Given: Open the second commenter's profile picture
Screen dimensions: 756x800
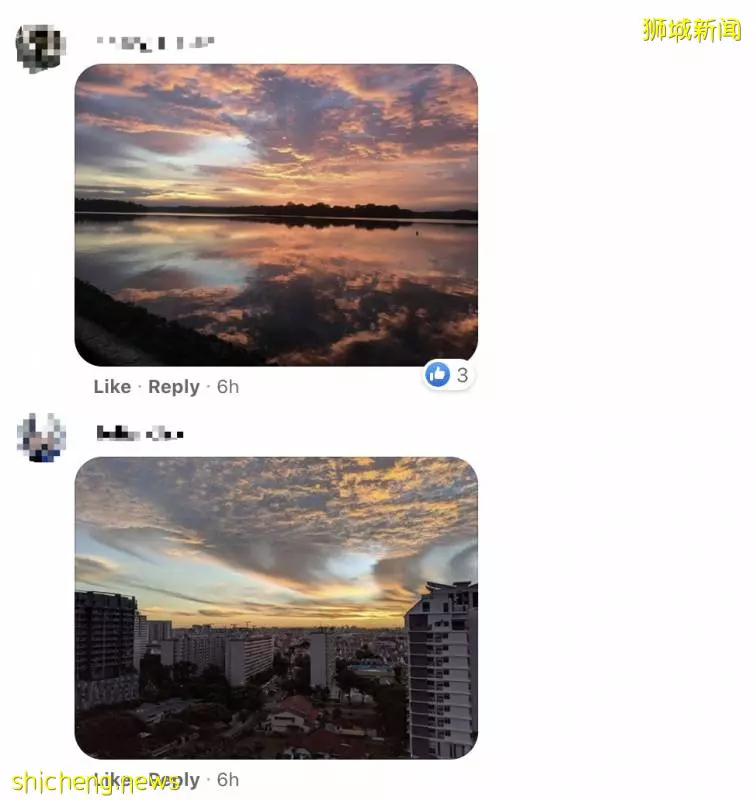Looking at the screenshot, I should coord(41,437).
